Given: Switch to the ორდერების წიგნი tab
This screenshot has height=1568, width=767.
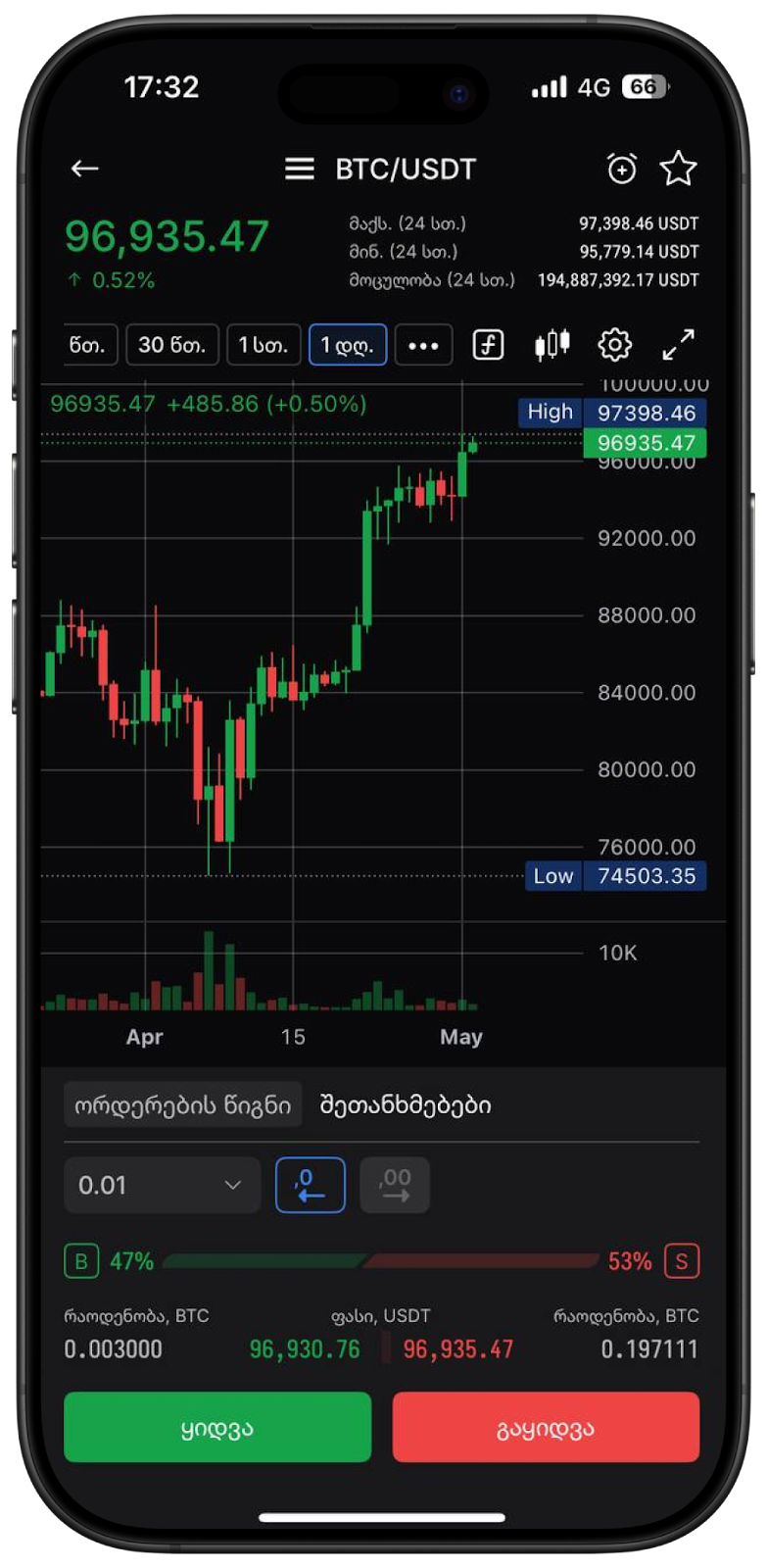Looking at the screenshot, I should point(183,1105).
